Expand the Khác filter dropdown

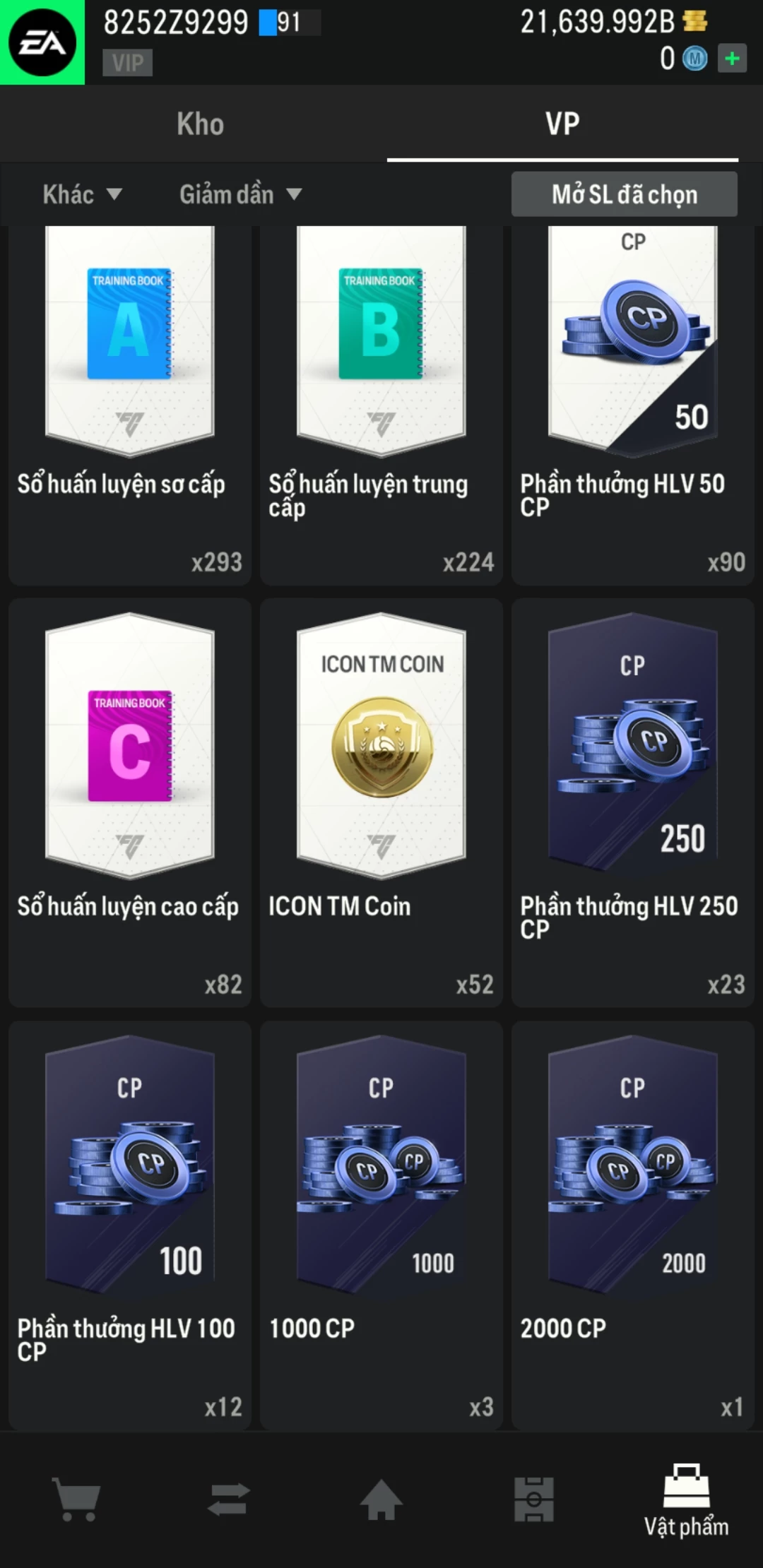(x=82, y=194)
